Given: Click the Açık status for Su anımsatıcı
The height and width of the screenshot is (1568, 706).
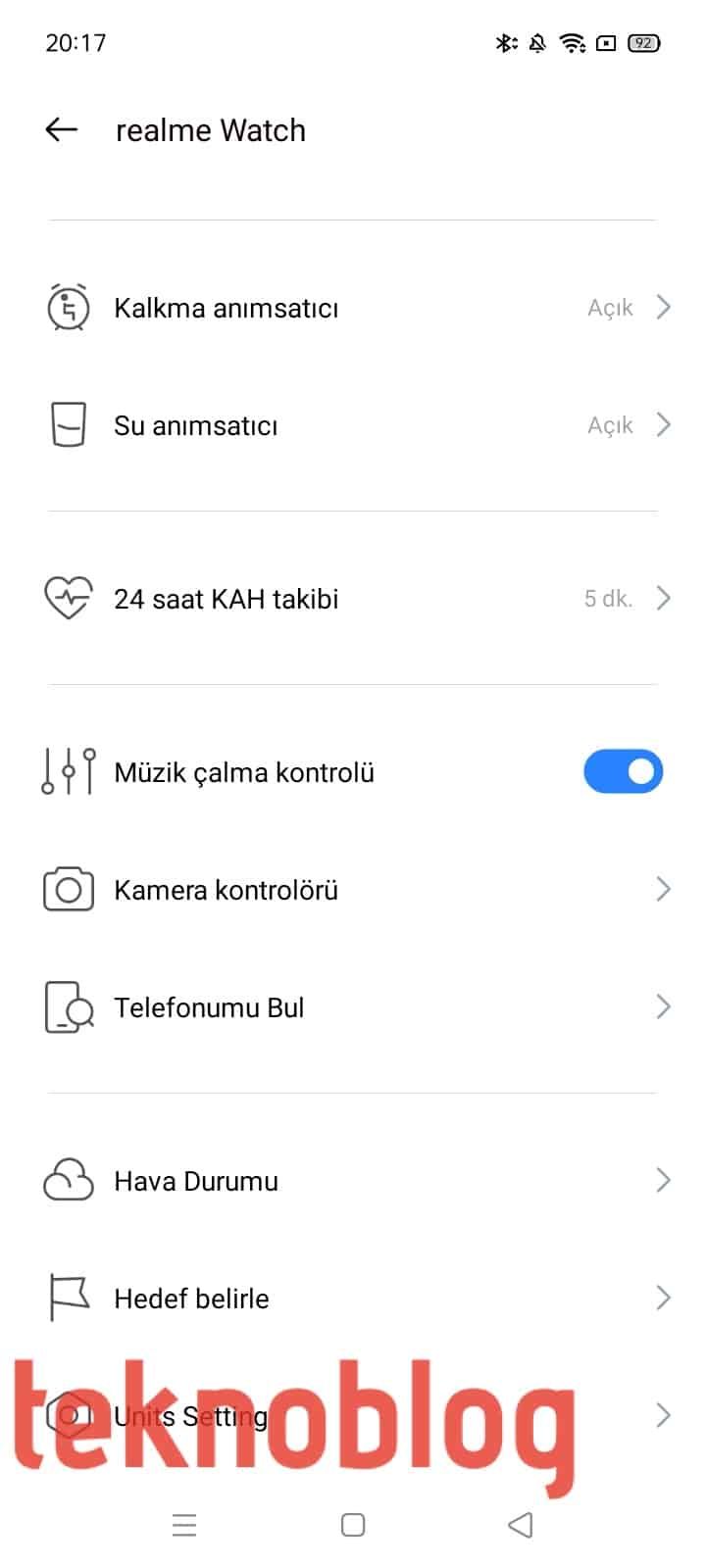Looking at the screenshot, I should point(612,424).
